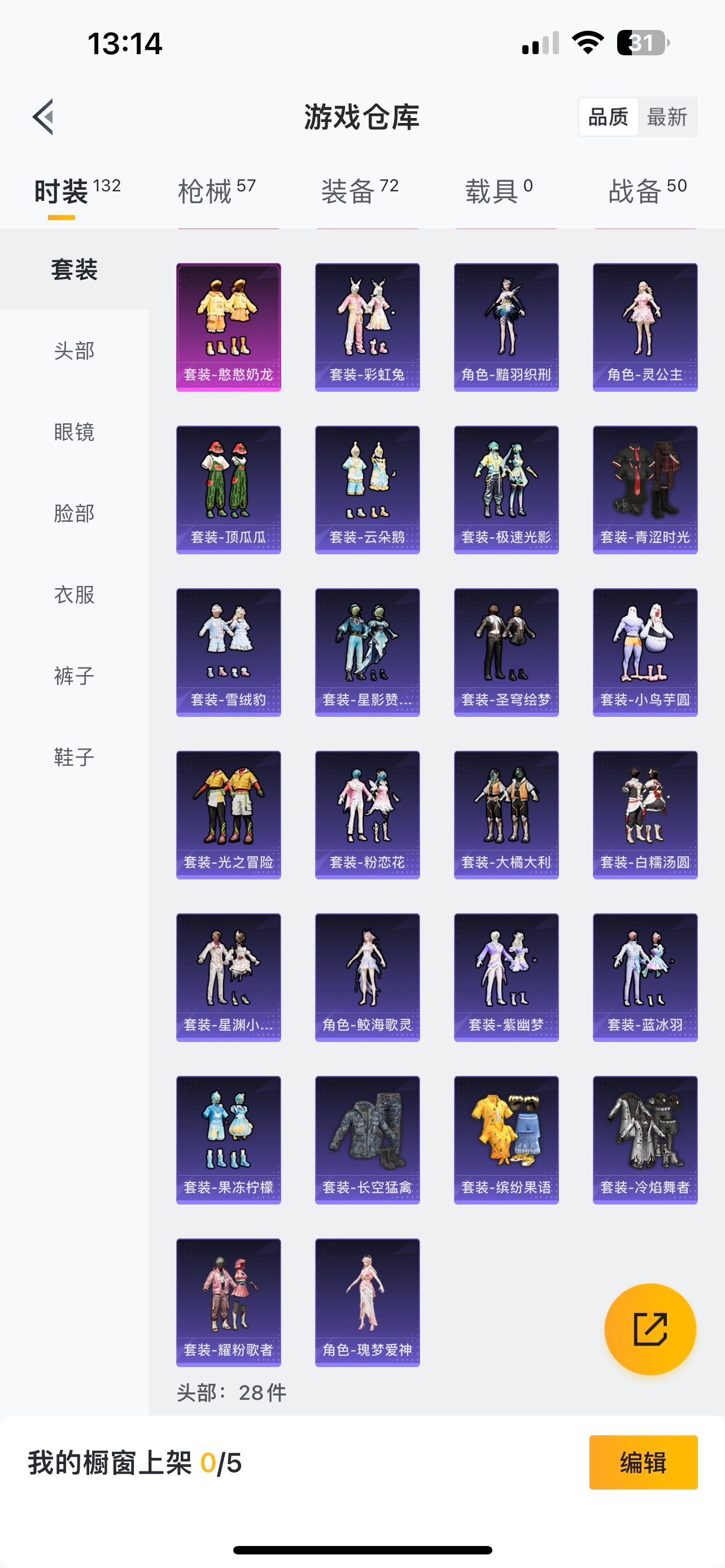Open the 套装-憨憨奶龙 item
The image size is (725, 1568).
[228, 327]
